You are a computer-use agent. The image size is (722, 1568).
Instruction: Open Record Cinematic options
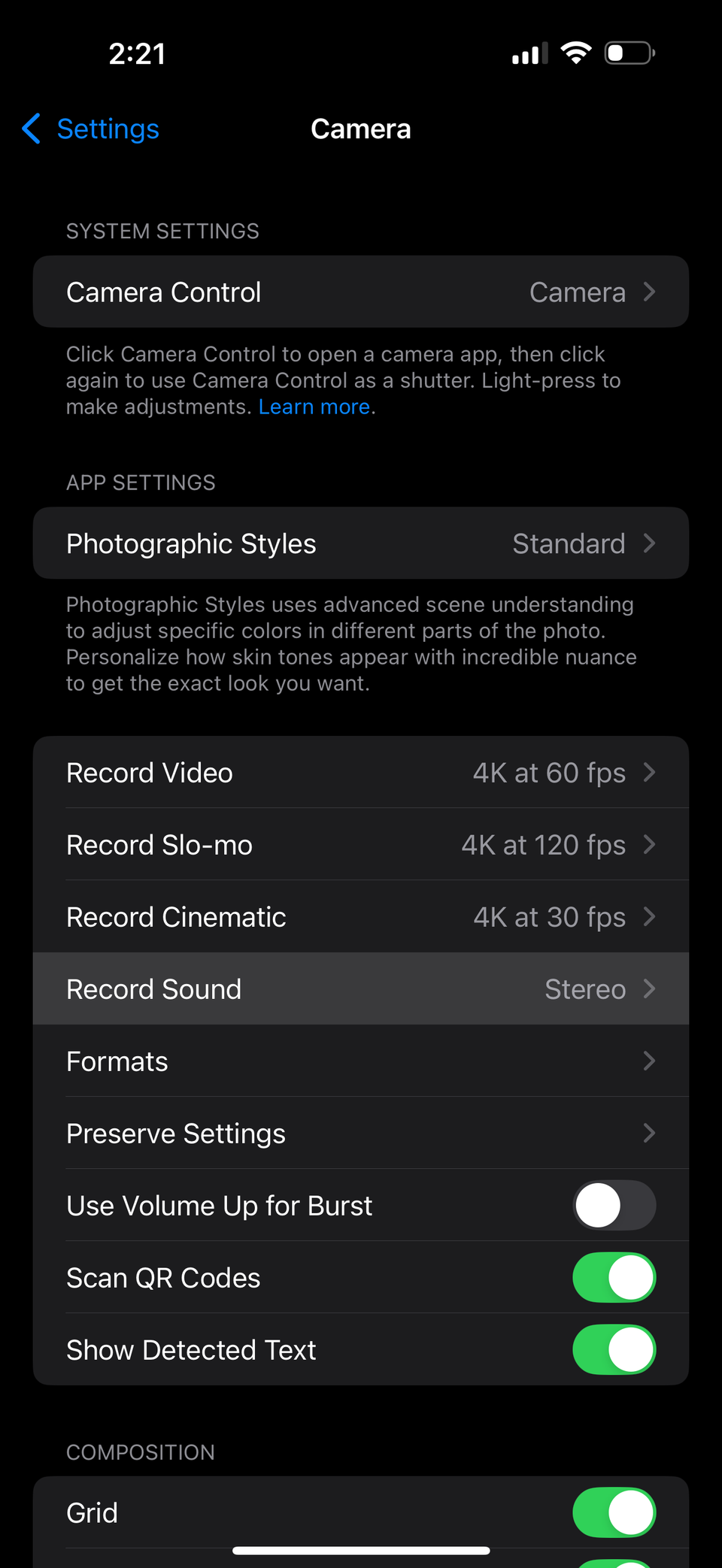pos(361,917)
